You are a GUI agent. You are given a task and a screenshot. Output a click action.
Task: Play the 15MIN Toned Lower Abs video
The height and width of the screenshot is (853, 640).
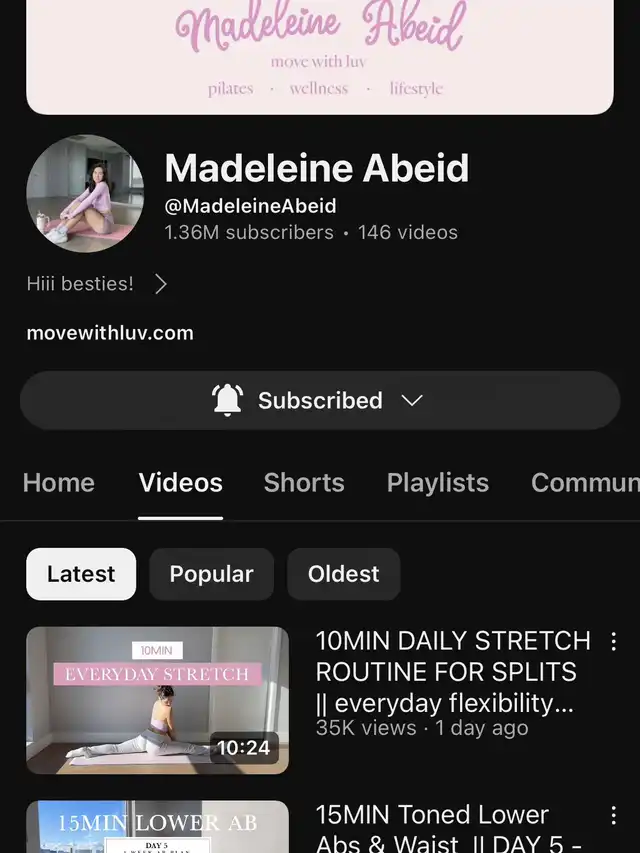pyautogui.click(x=157, y=827)
